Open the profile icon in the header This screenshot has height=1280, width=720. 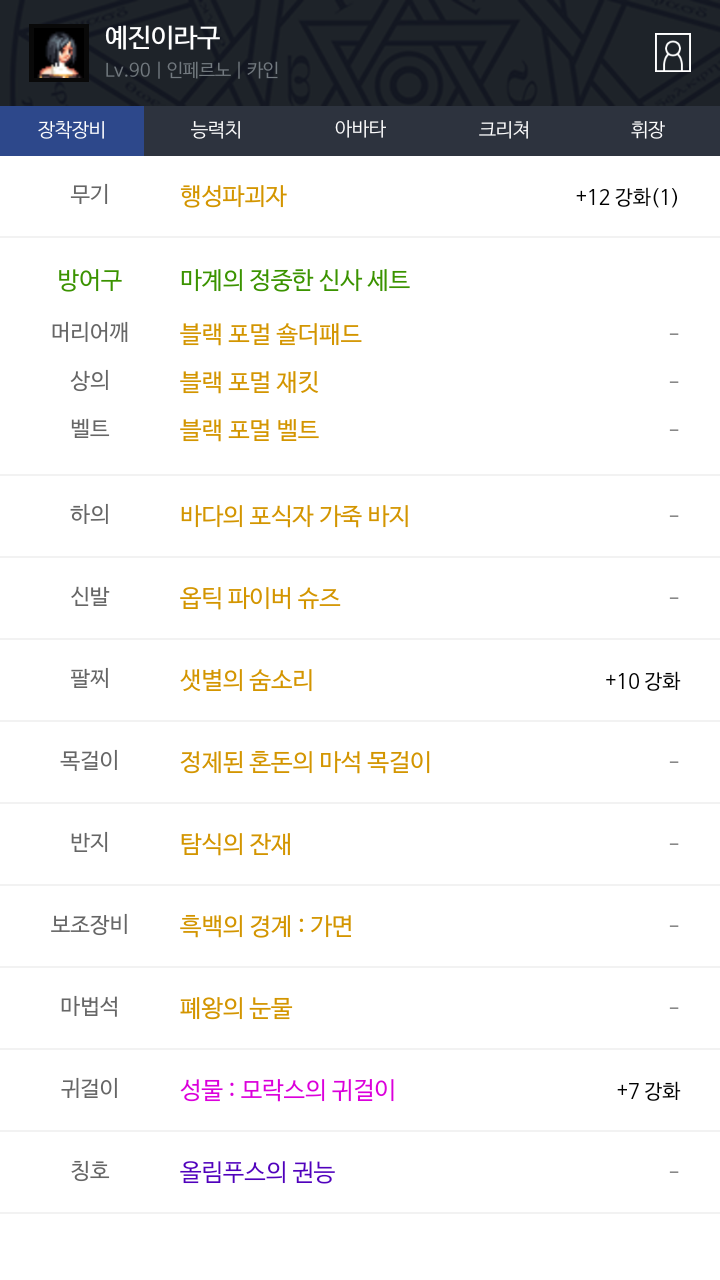(x=673, y=52)
